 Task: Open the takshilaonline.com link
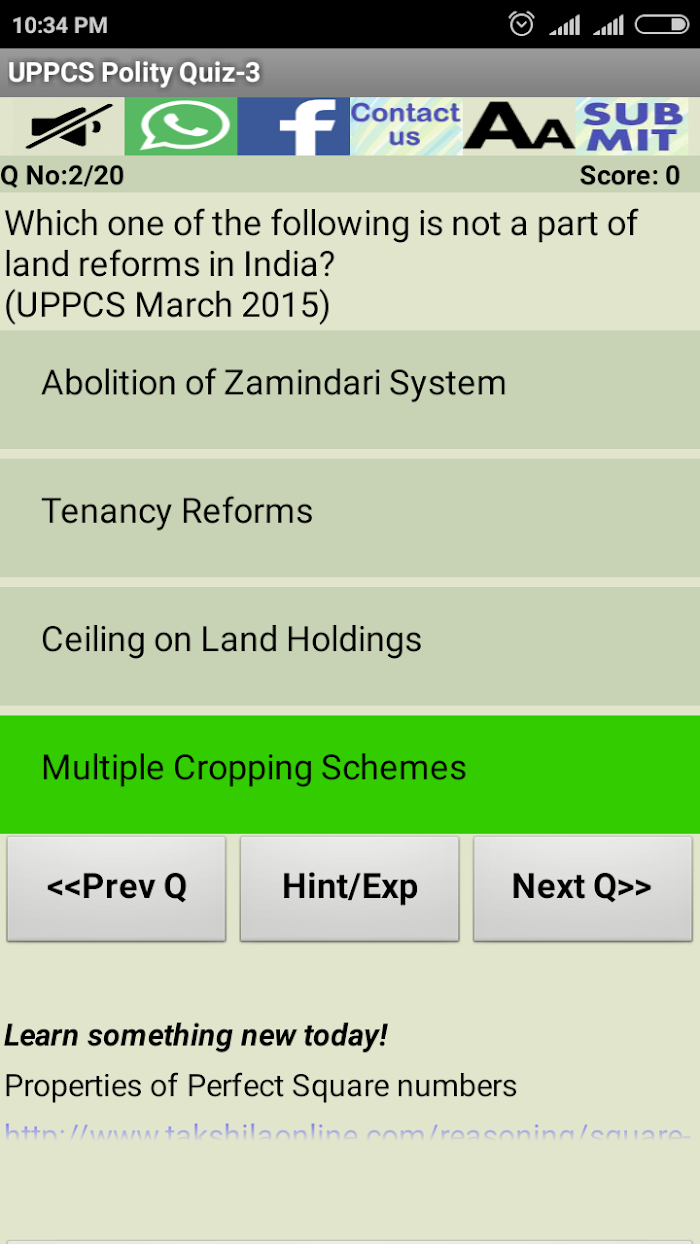(347, 1134)
